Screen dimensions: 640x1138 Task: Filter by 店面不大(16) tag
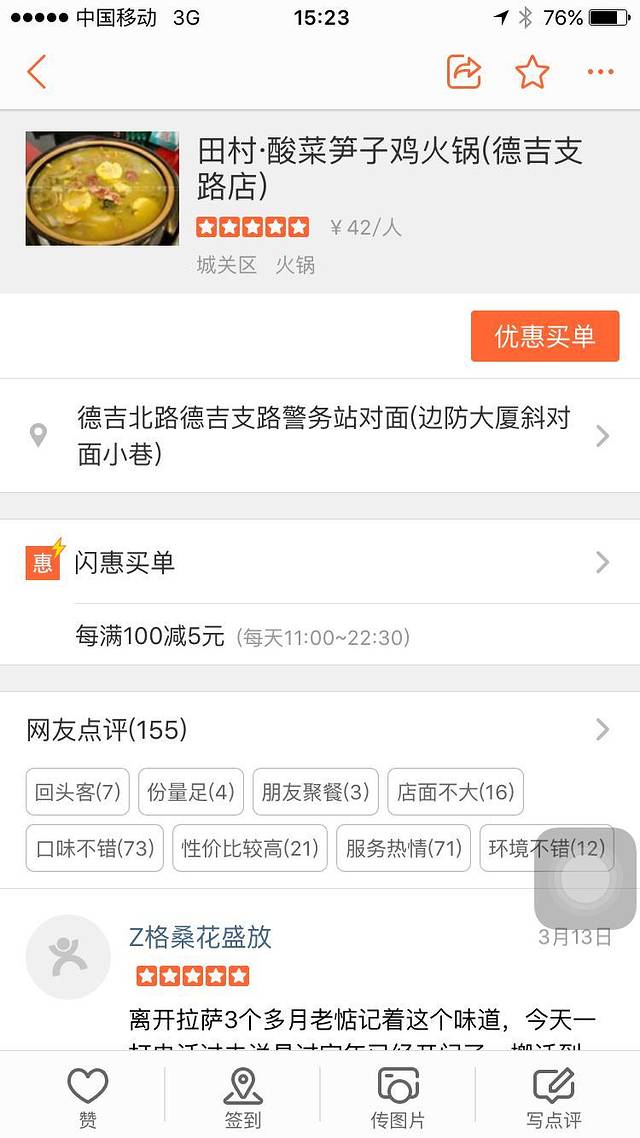455,793
